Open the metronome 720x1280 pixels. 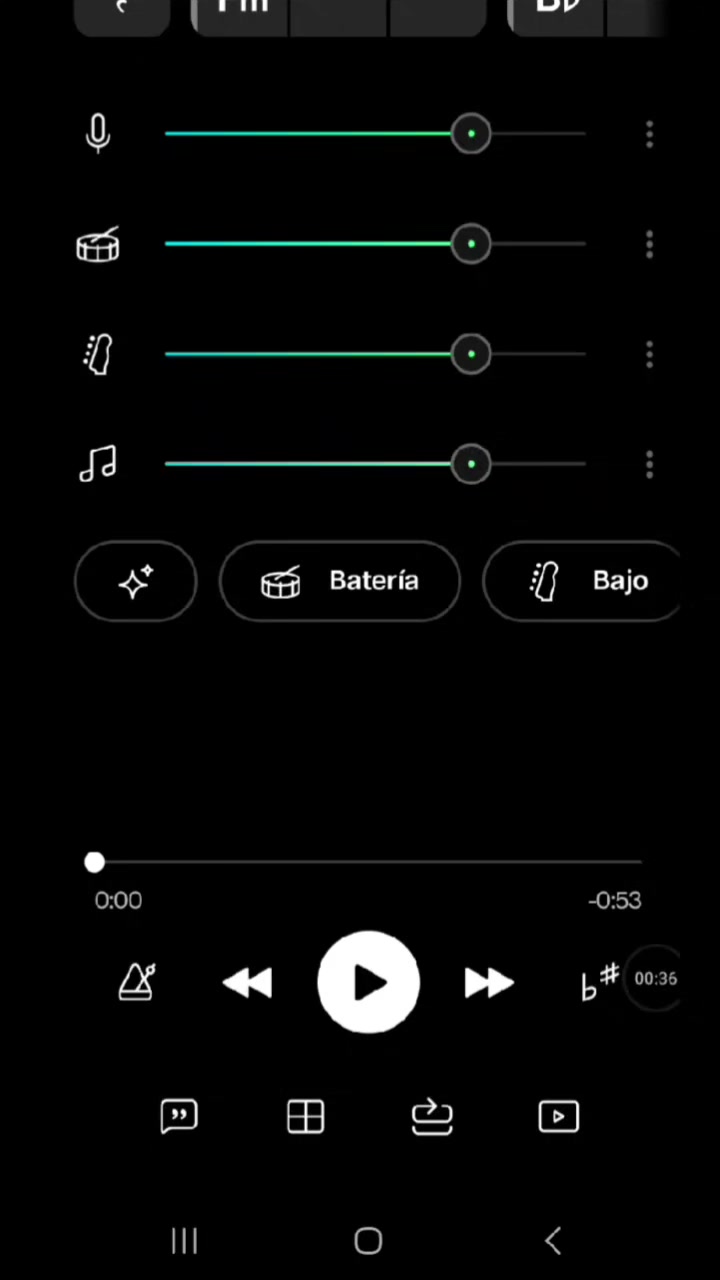click(x=137, y=982)
